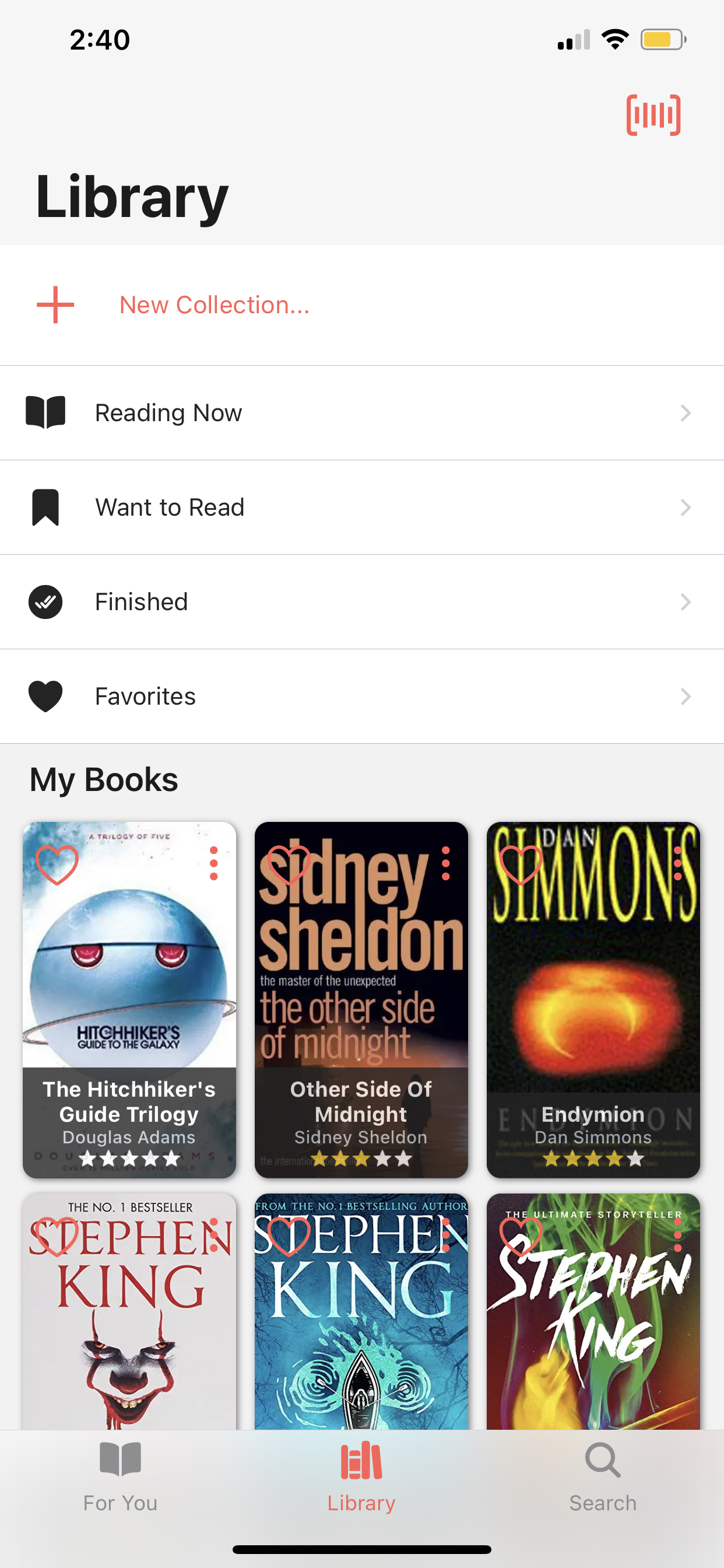Click the Reading Now book icon
The height and width of the screenshot is (1568, 724).
[45, 412]
